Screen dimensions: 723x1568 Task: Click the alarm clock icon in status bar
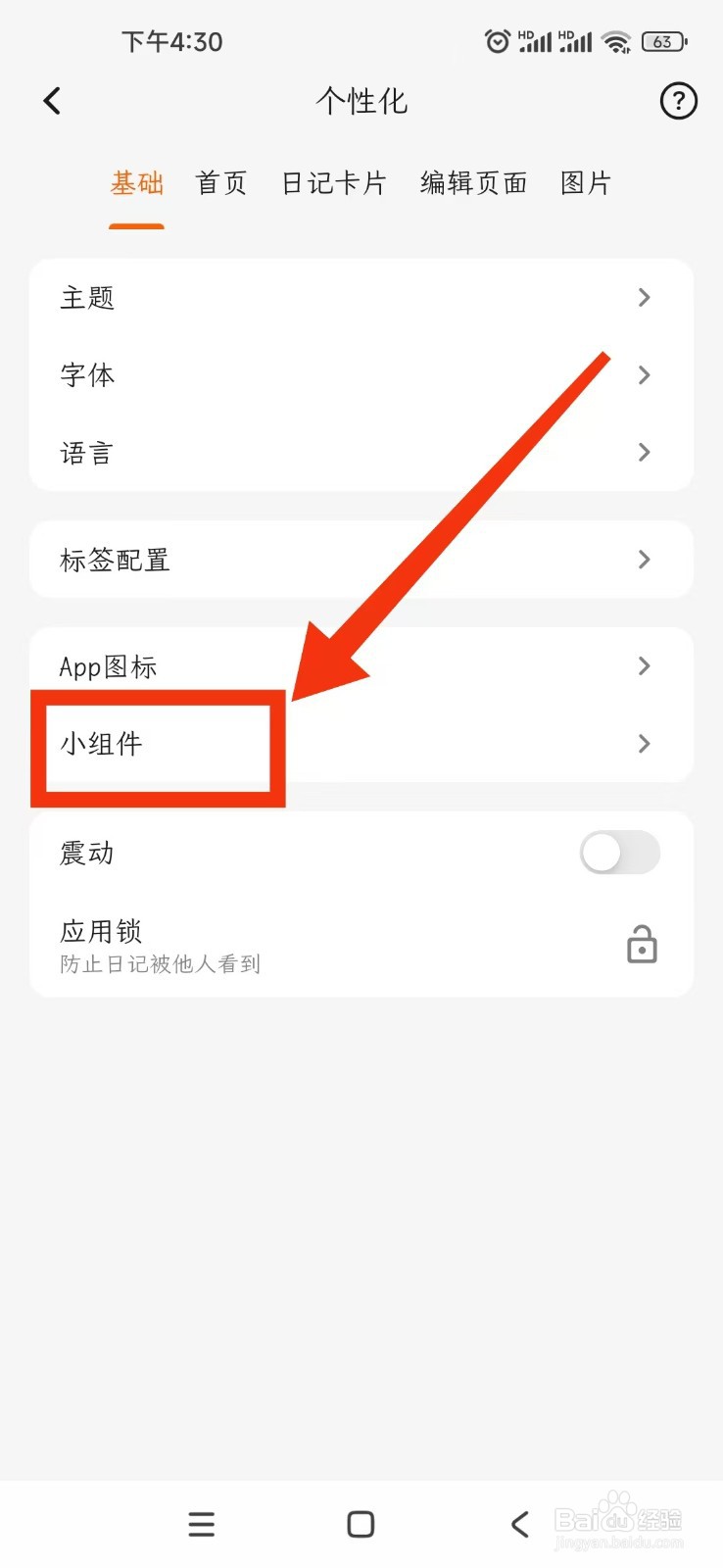tap(497, 41)
